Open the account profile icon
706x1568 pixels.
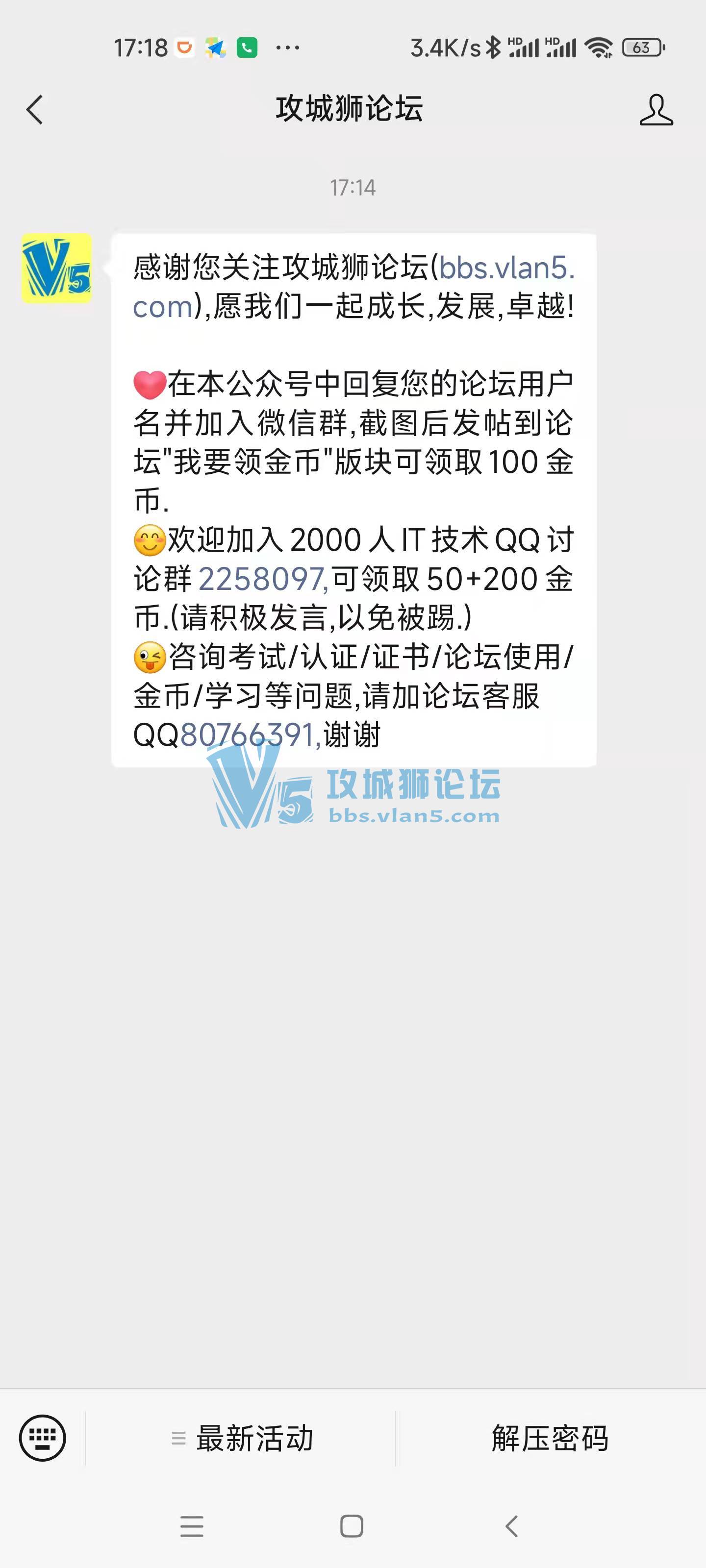[656, 110]
